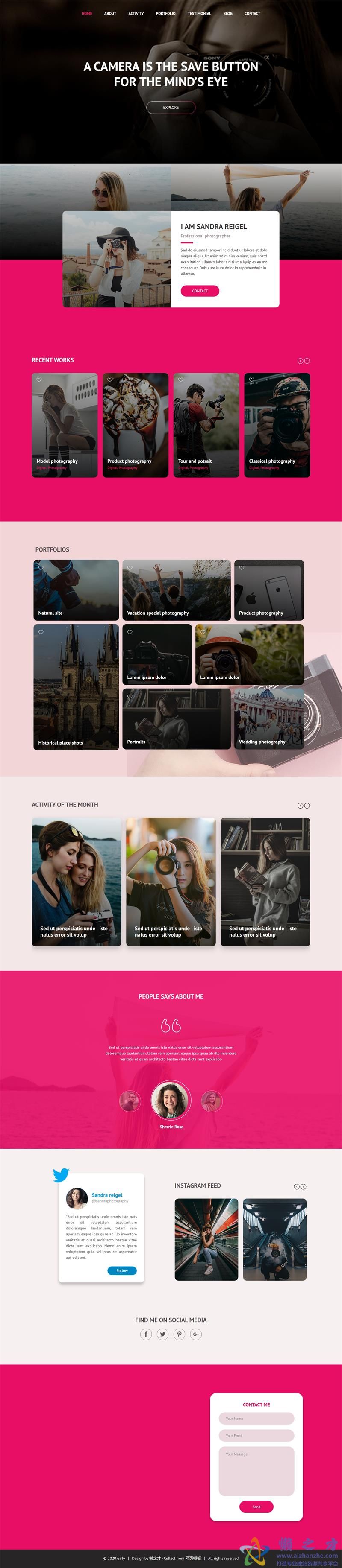The width and height of the screenshot is (342, 1568).
Task: Open the Google Plus social icon
Action: [196, 1334]
